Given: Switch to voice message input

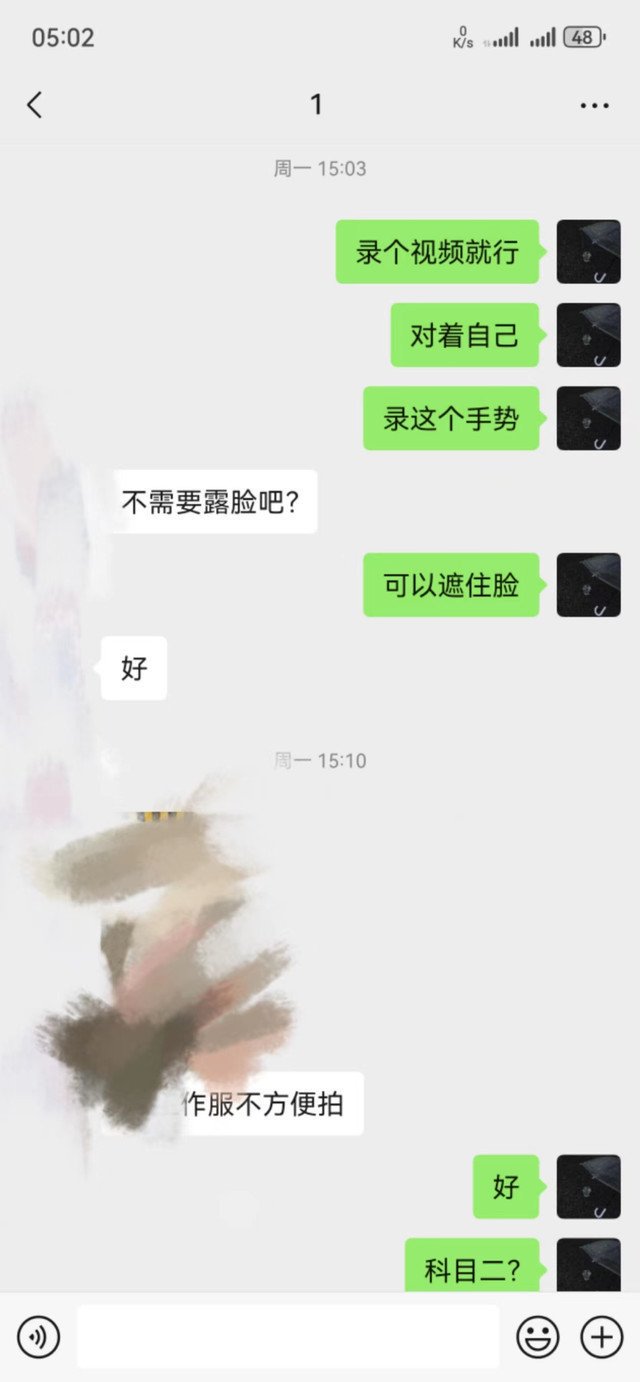Looking at the screenshot, I should 38,1336.
